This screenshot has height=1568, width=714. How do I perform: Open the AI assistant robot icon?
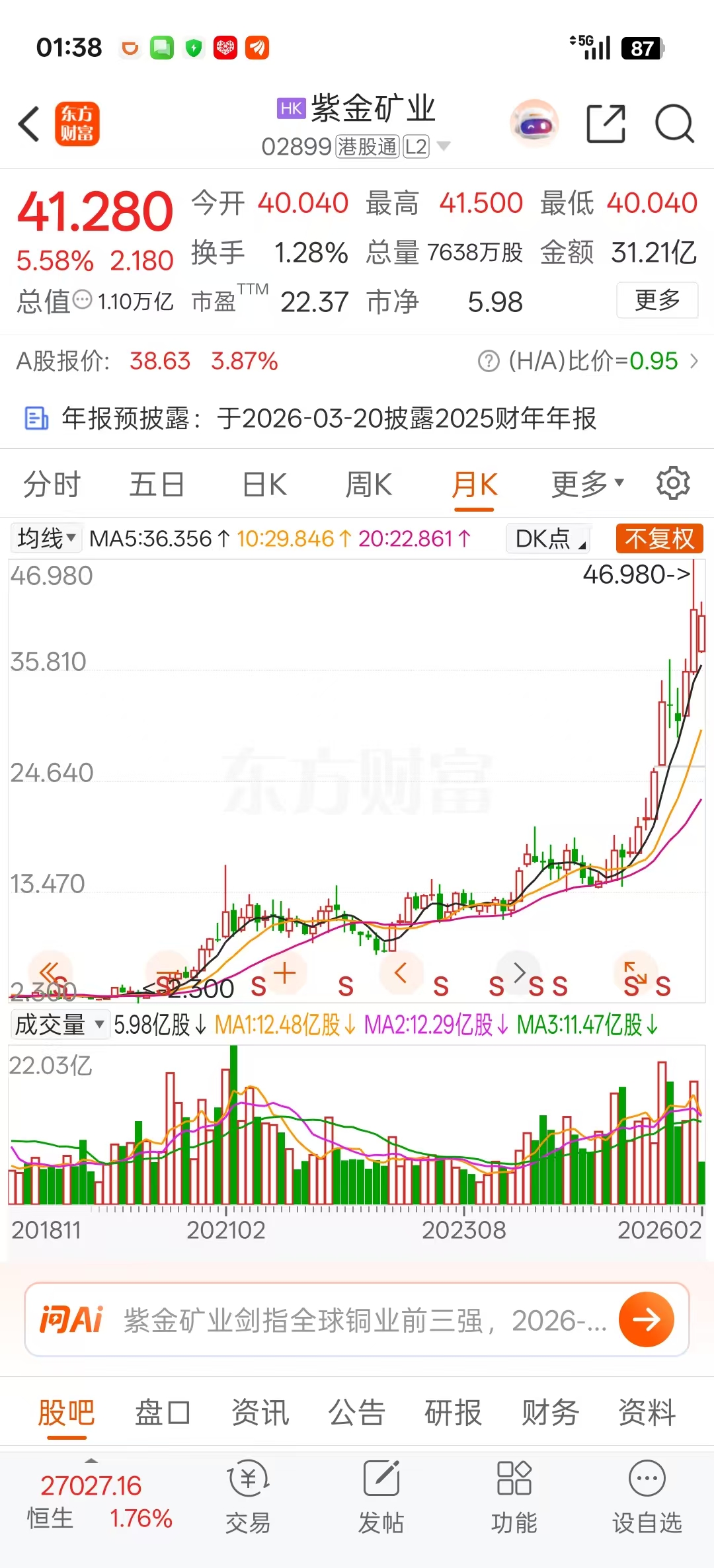click(x=534, y=124)
